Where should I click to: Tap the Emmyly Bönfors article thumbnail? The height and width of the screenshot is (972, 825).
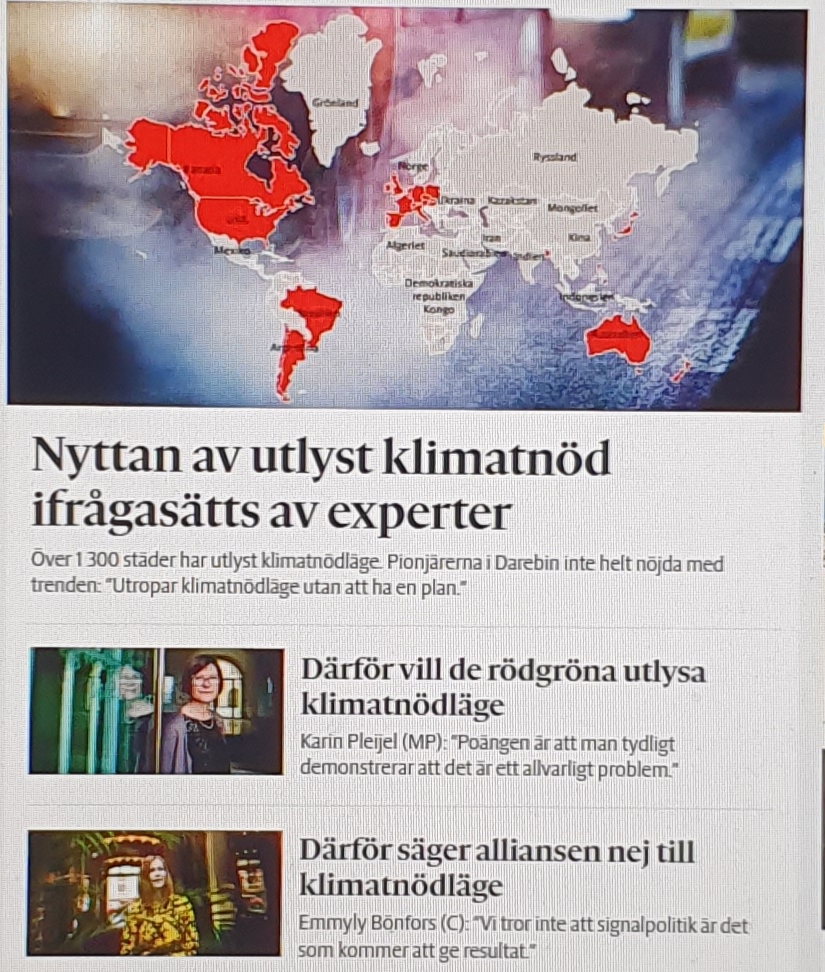[154, 891]
